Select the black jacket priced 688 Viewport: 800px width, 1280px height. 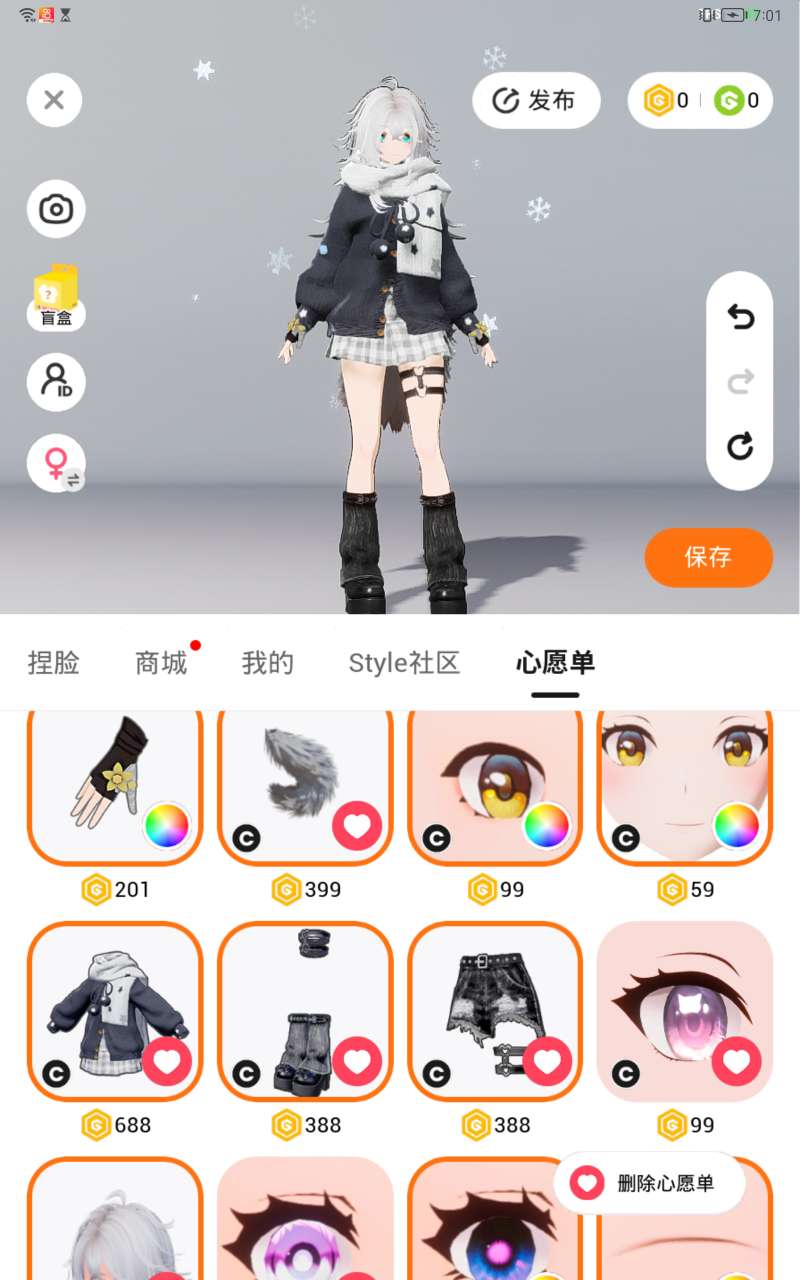tap(115, 1010)
